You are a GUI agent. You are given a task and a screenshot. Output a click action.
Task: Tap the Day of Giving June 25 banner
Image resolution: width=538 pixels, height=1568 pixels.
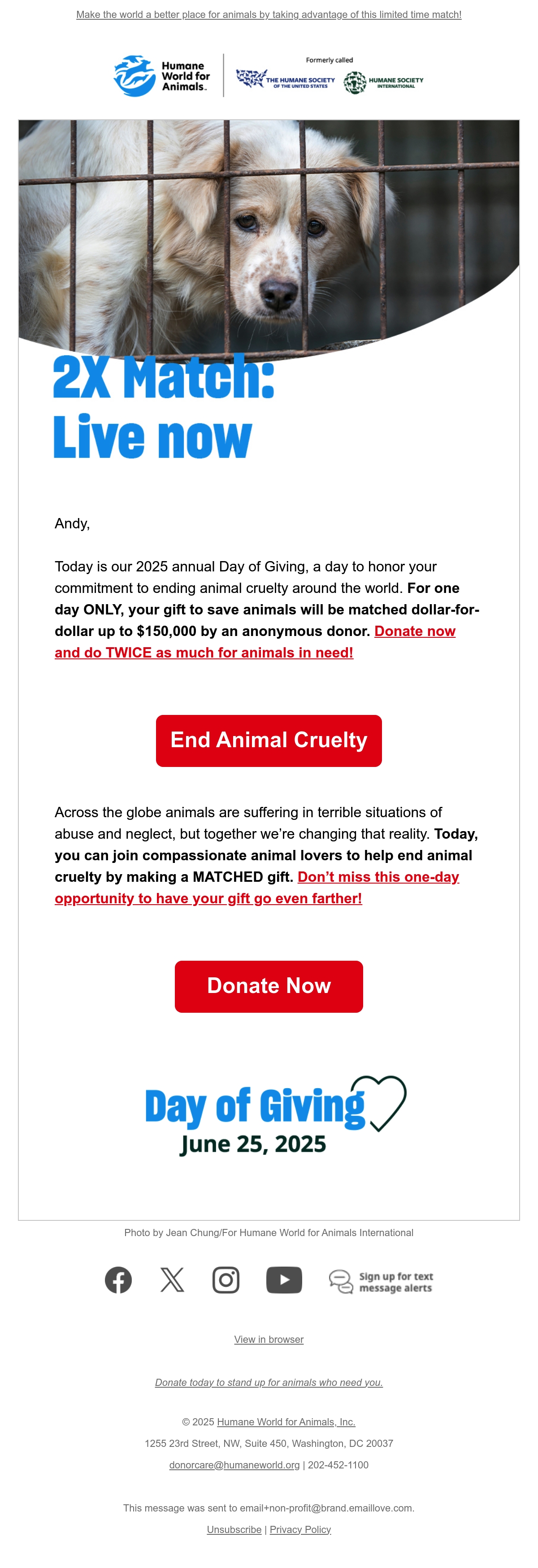[x=274, y=1115]
